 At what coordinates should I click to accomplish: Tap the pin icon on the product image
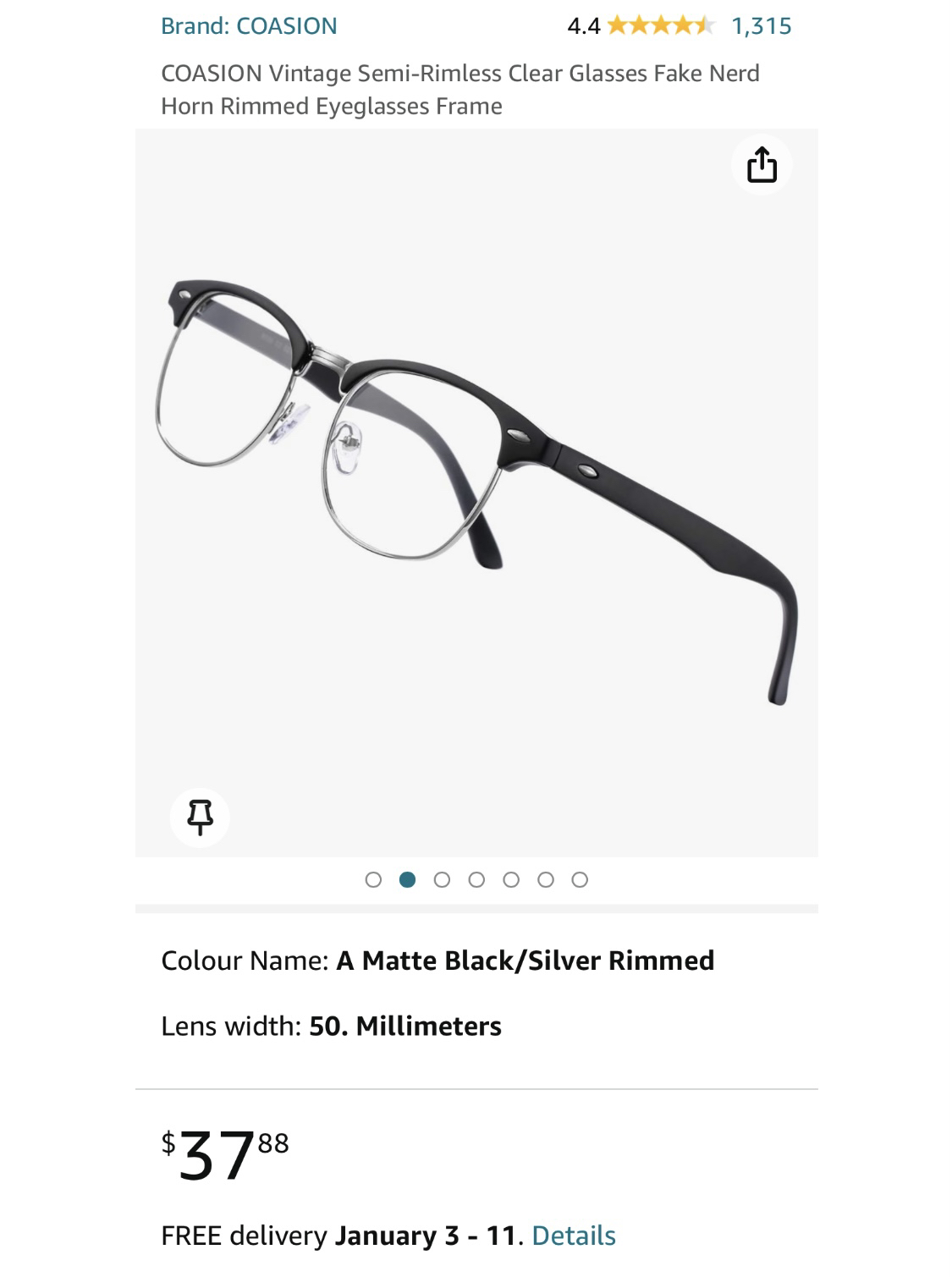(200, 817)
